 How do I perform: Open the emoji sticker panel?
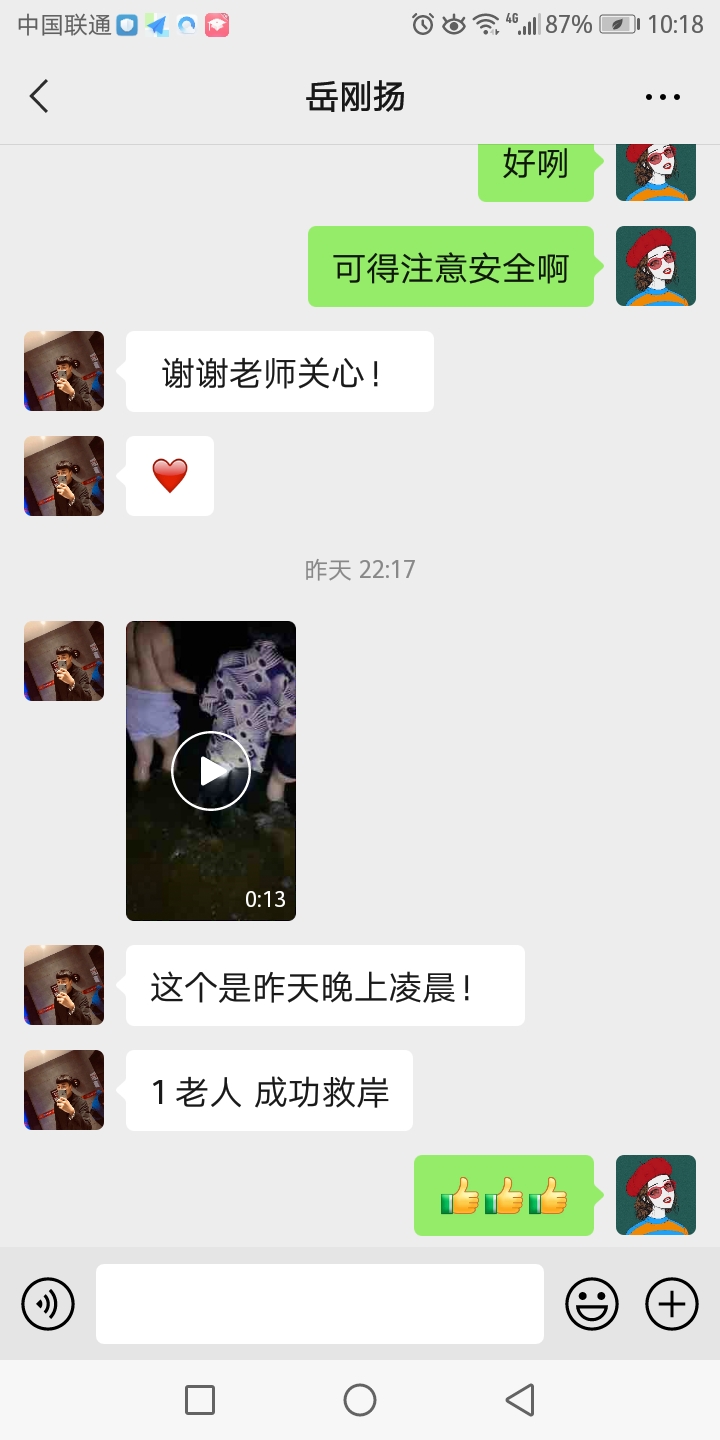pos(592,1304)
